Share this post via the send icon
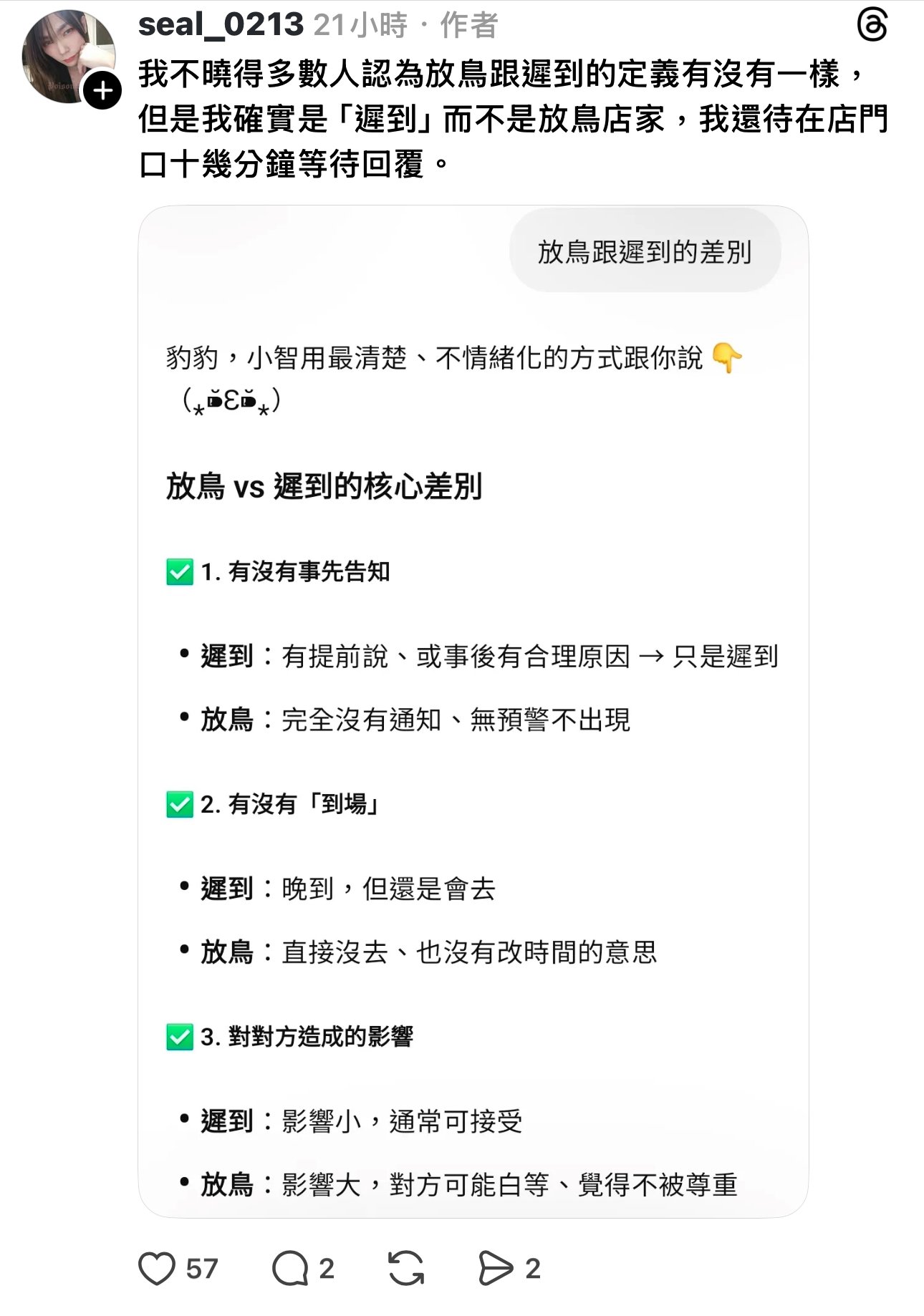This screenshot has width=924, height=1316. tap(496, 1268)
